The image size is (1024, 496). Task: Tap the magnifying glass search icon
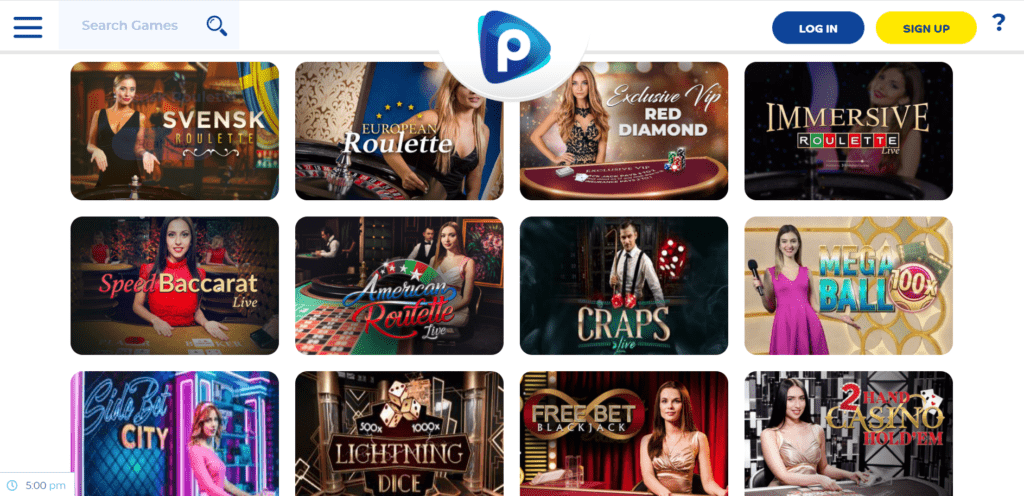coord(216,26)
